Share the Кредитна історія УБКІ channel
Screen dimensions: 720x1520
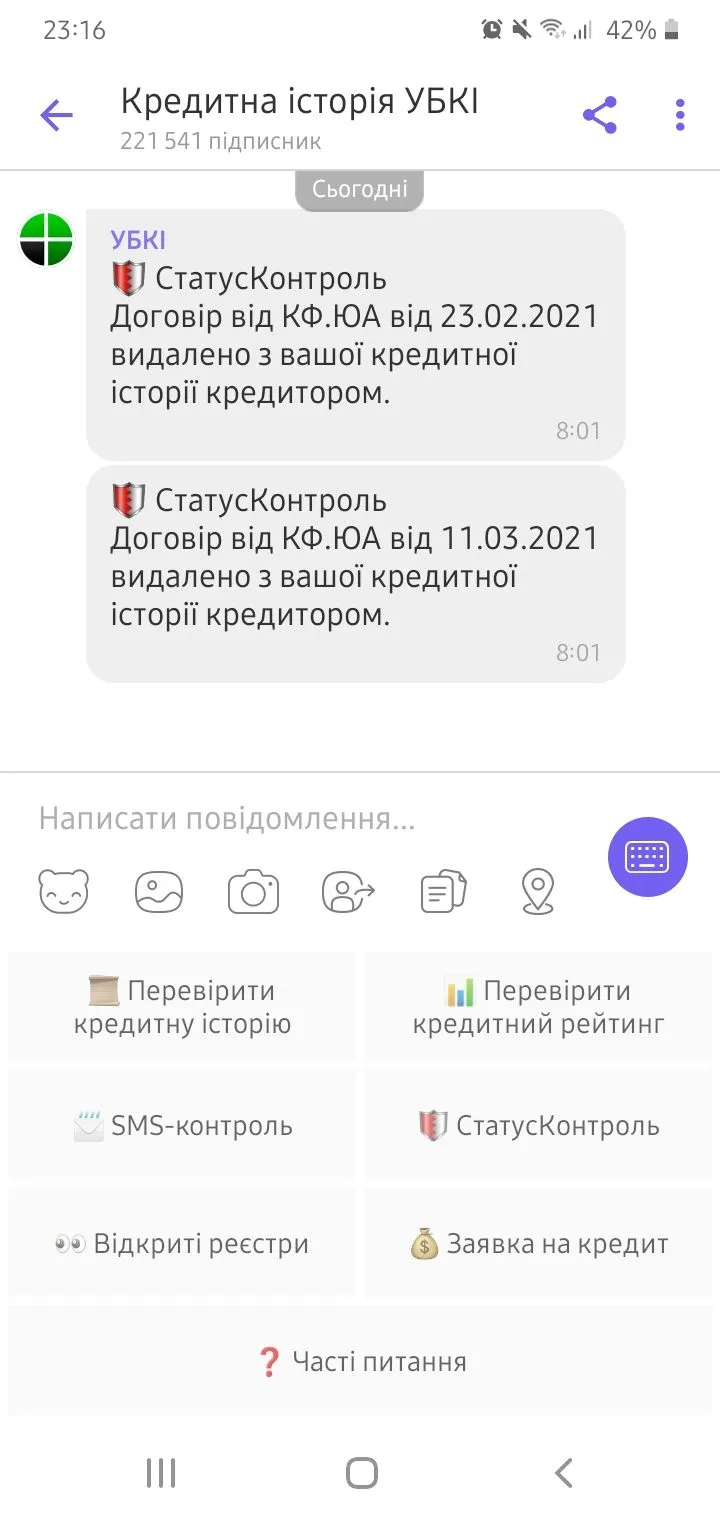[x=599, y=116]
